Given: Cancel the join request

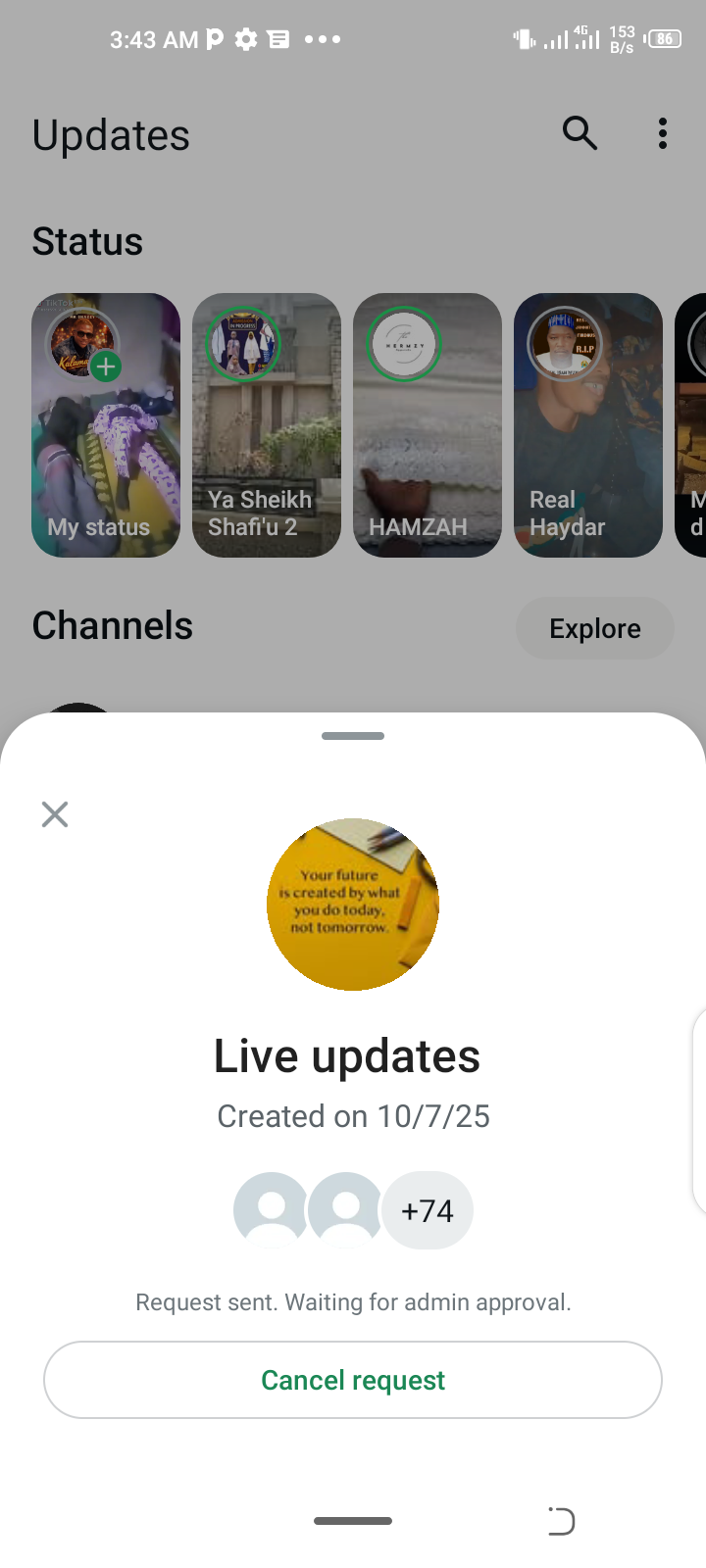Looking at the screenshot, I should pyautogui.click(x=353, y=1380).
